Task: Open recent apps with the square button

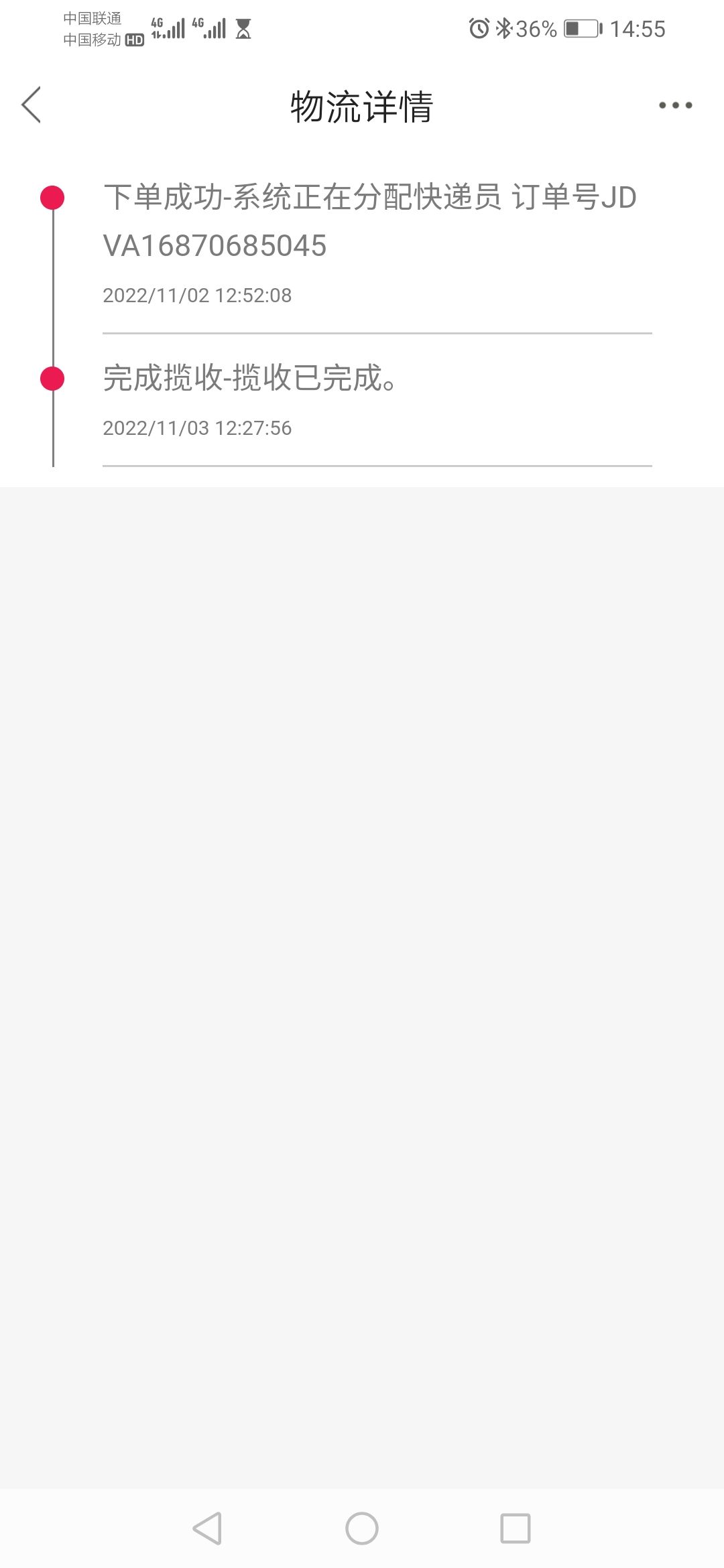Action: pyautogui.click(x=516, y=1528)
